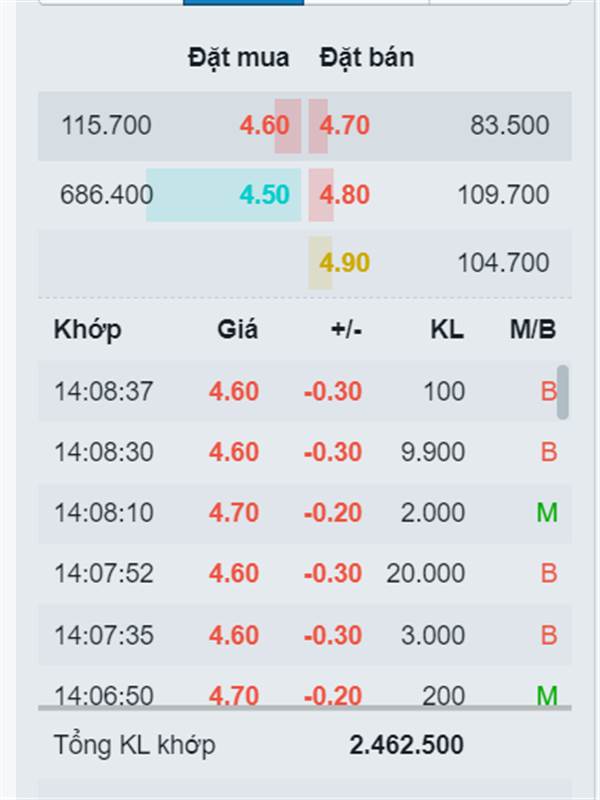Choose the 4.80 ask price under Đặt bán
Image resolution: width=600 pixels, height=800 pixels.
[x=345, y=194]
